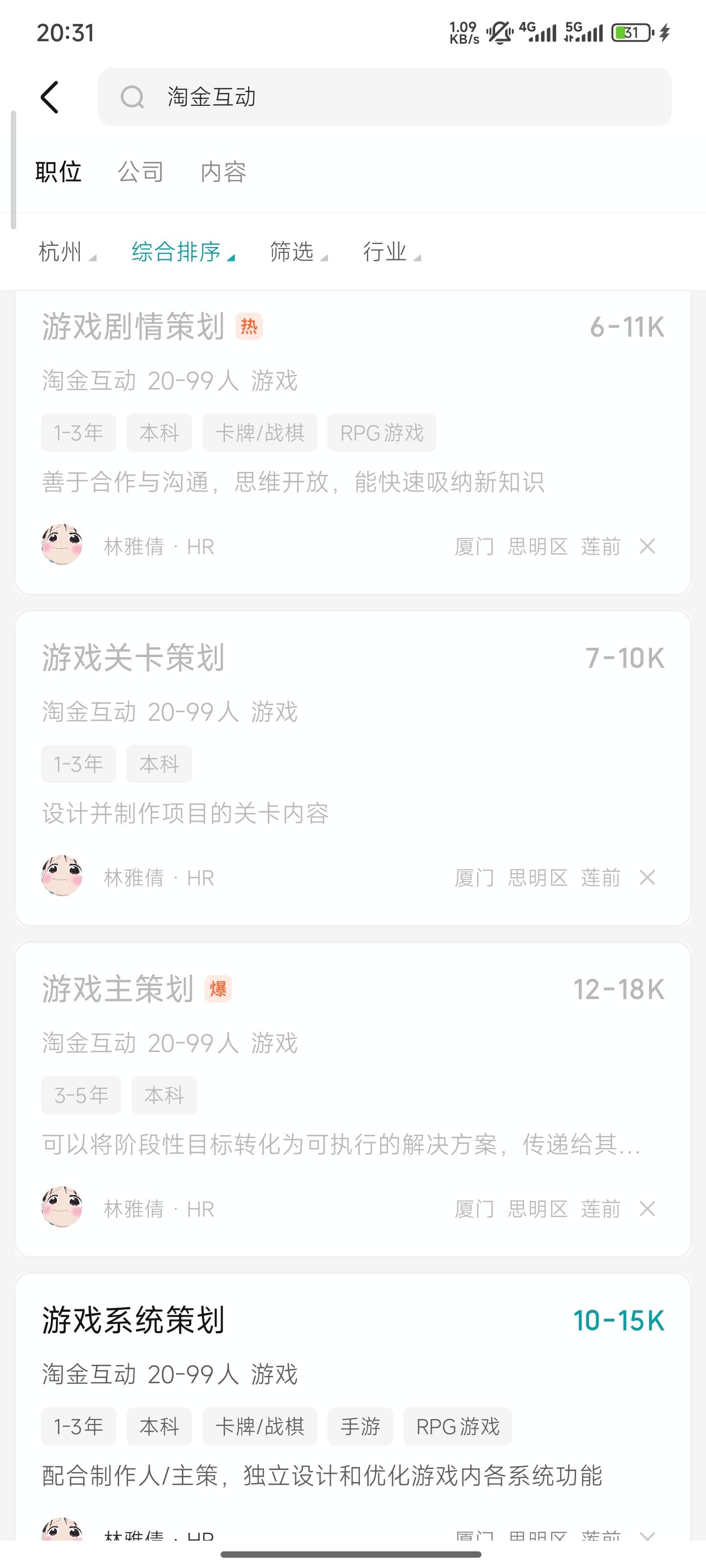Select the 职位 tab
This screenshot has width=706, height=1568.
[x=58, y=172]
